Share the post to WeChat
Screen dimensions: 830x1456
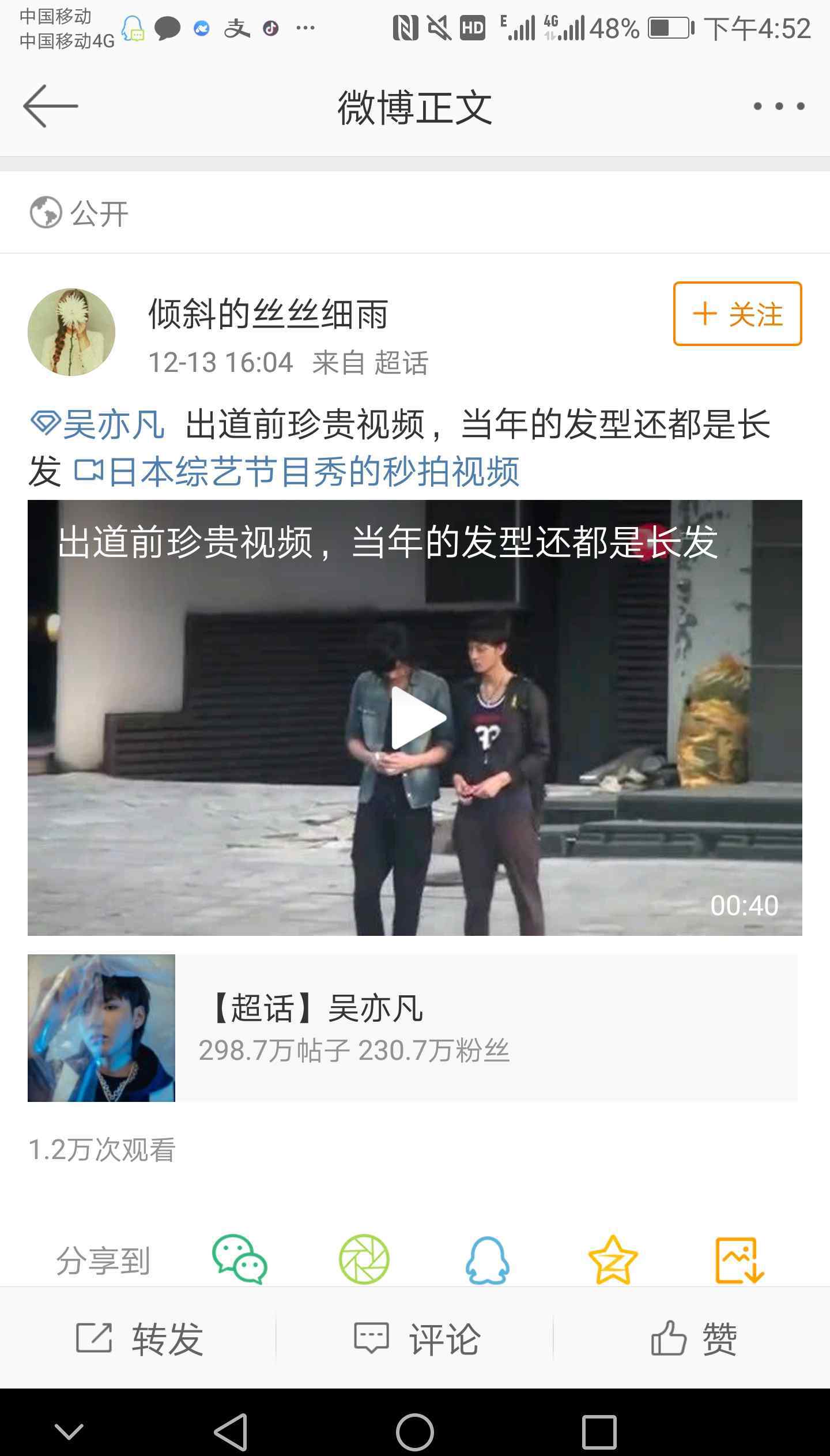click(239, 1259)
